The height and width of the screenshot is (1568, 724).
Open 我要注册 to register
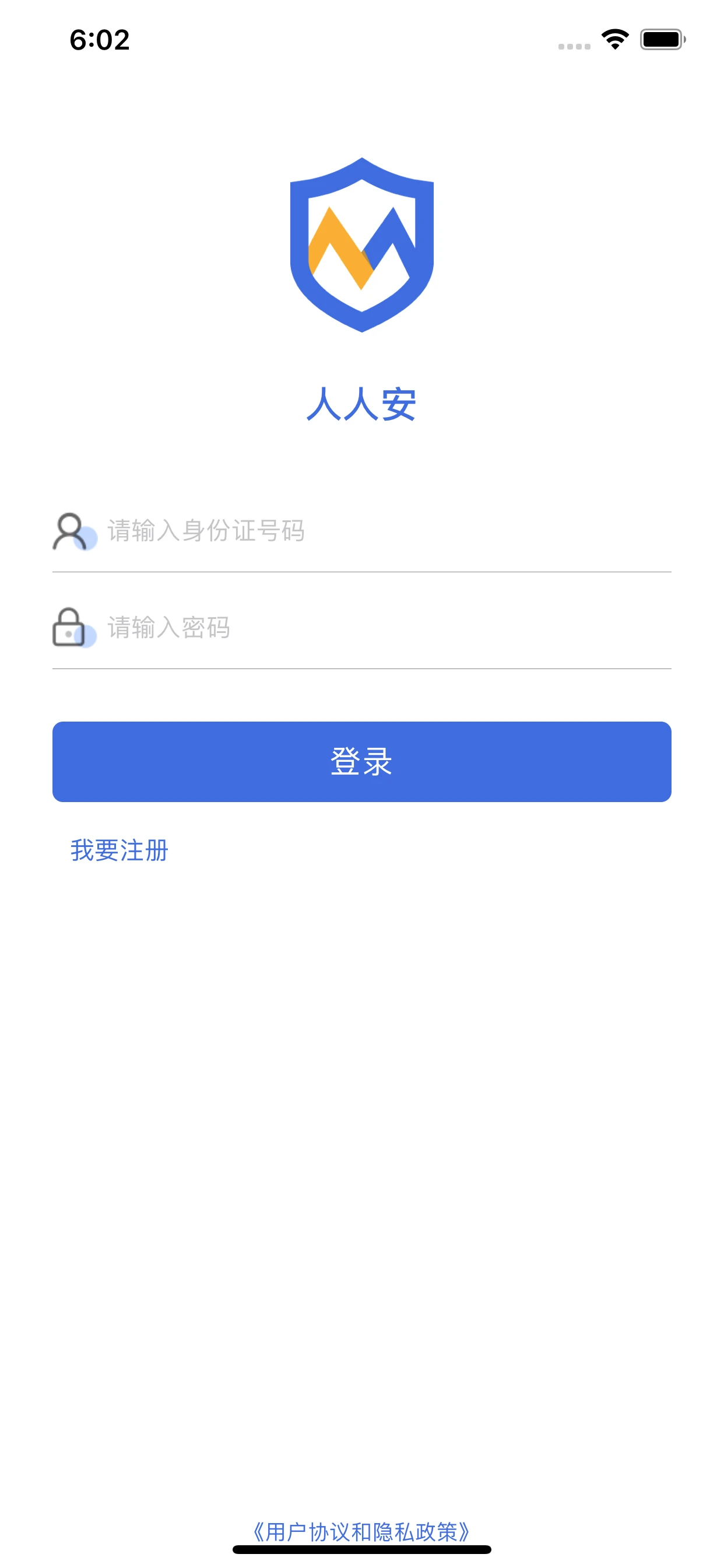pos(120,850)
